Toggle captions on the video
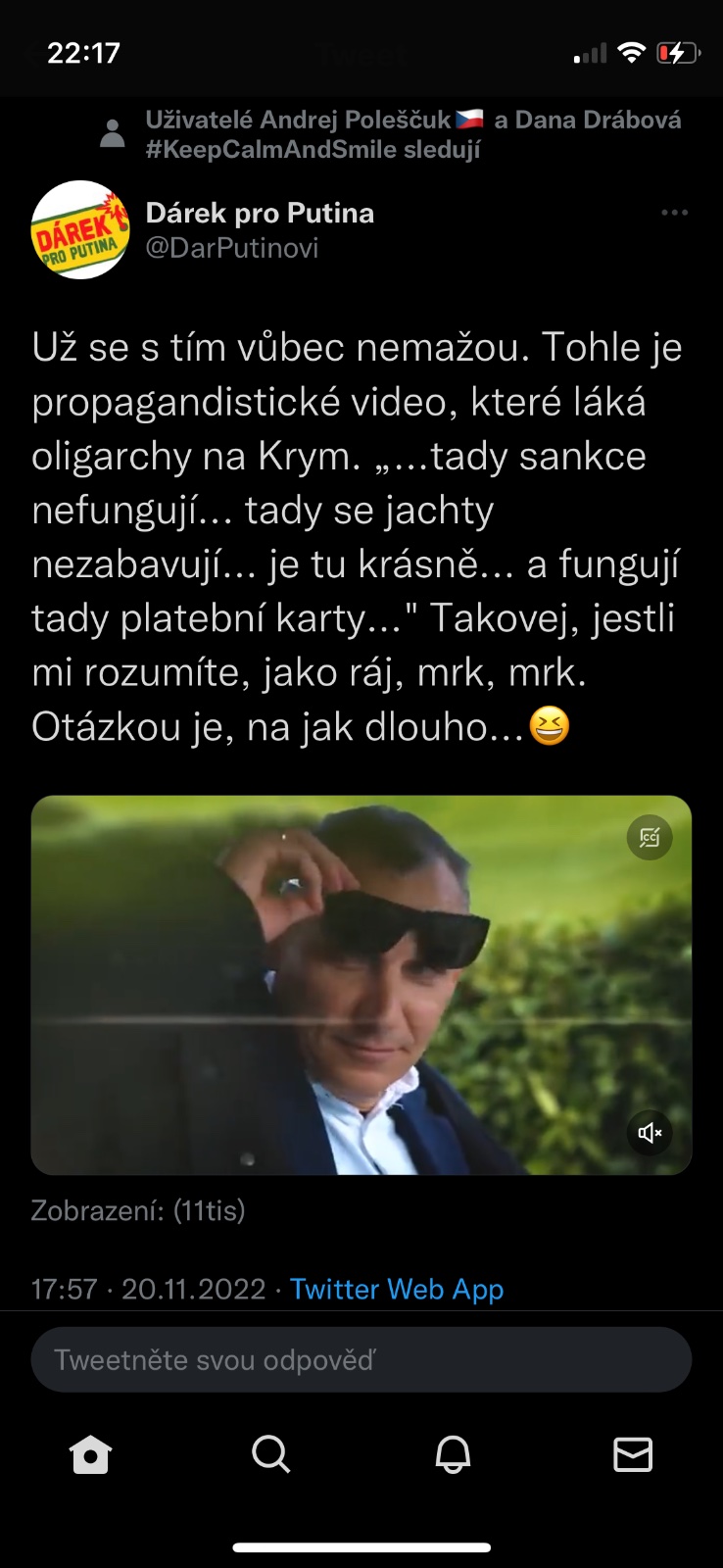 [650, 837]
